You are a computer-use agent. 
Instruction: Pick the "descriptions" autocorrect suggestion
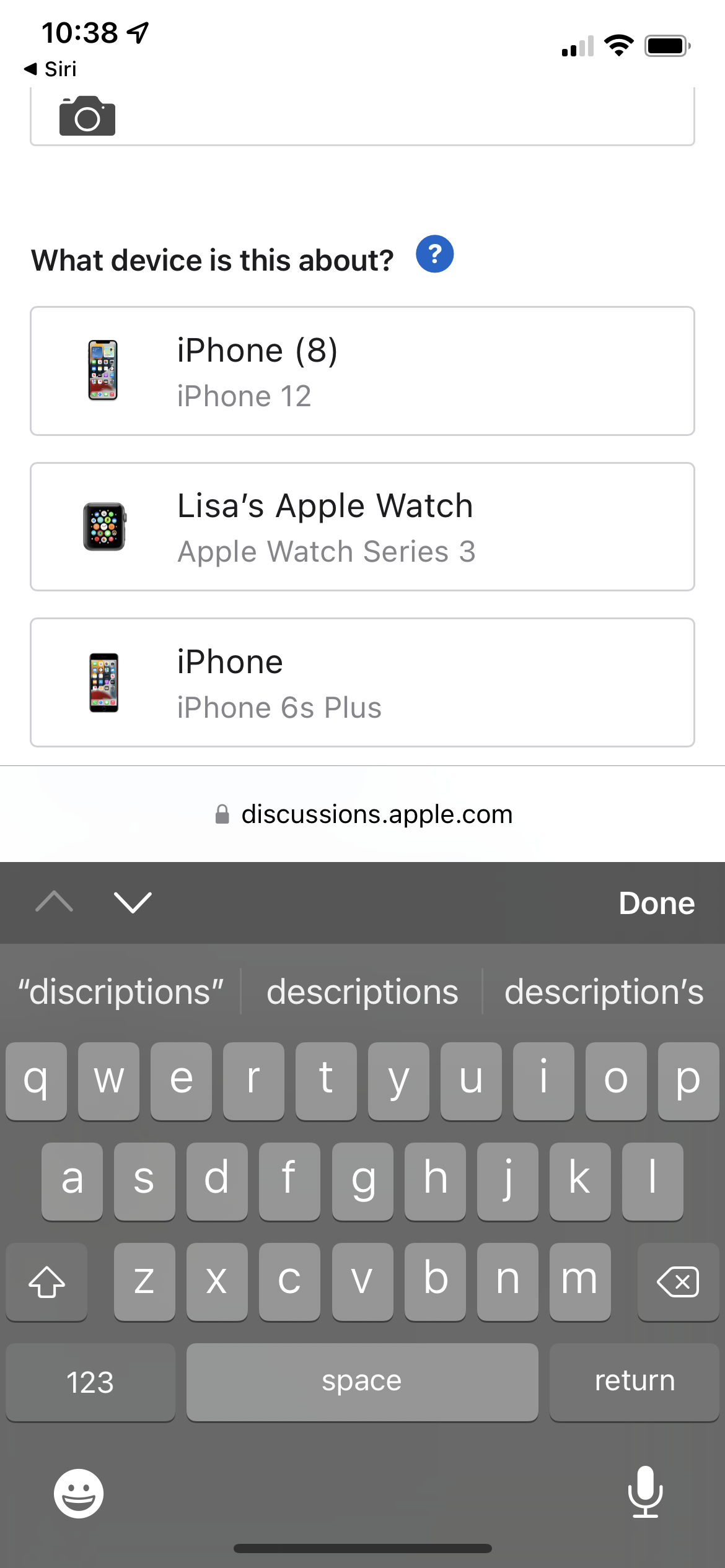tap(362, 992)
